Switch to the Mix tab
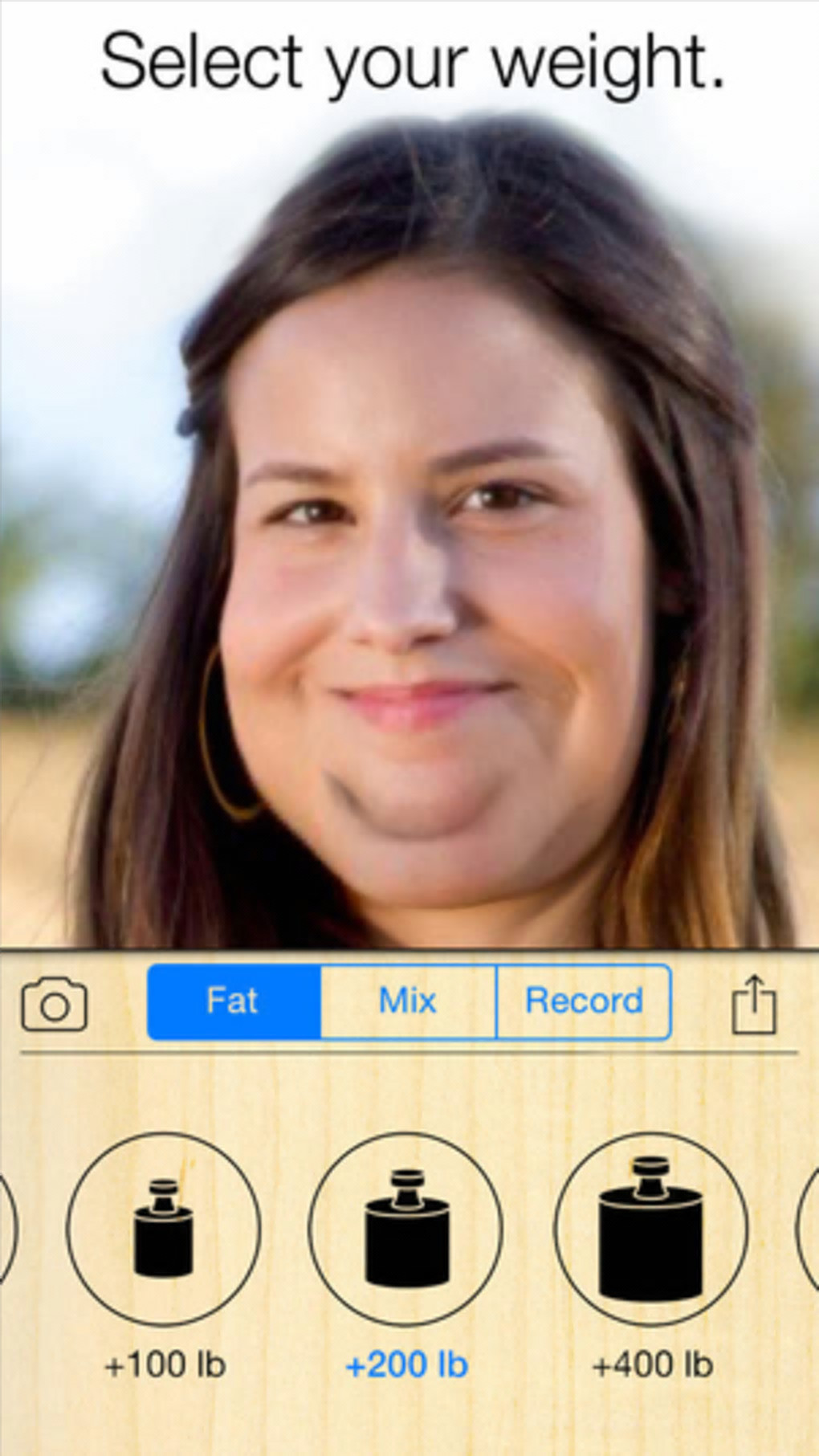 click(x=408, y=1001)
